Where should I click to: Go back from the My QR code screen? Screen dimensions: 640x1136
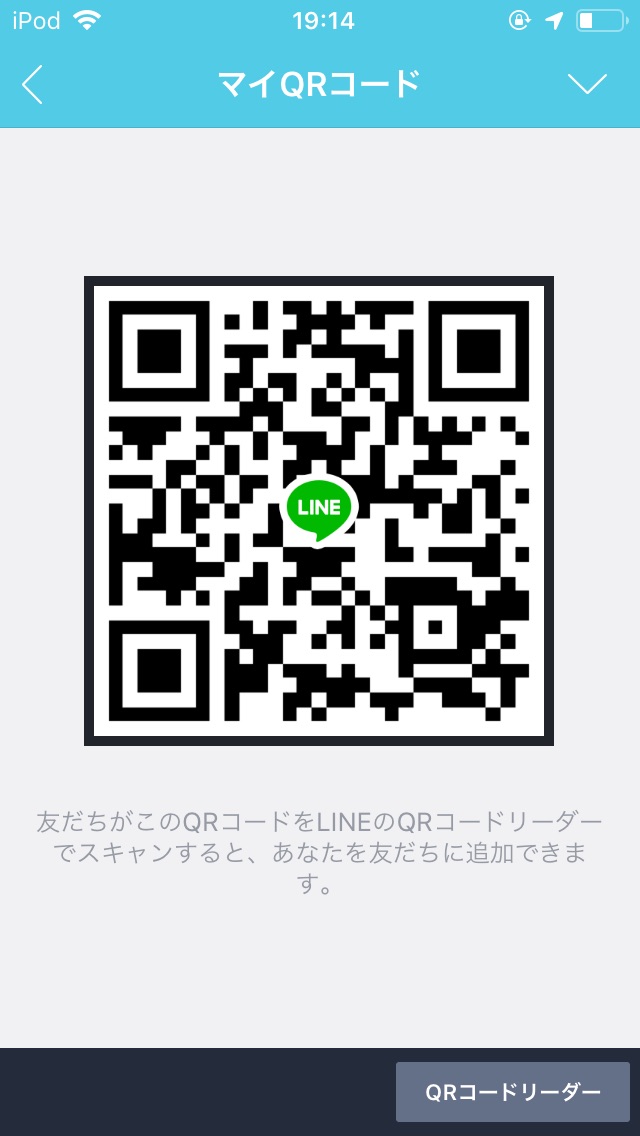coord(33,85)
